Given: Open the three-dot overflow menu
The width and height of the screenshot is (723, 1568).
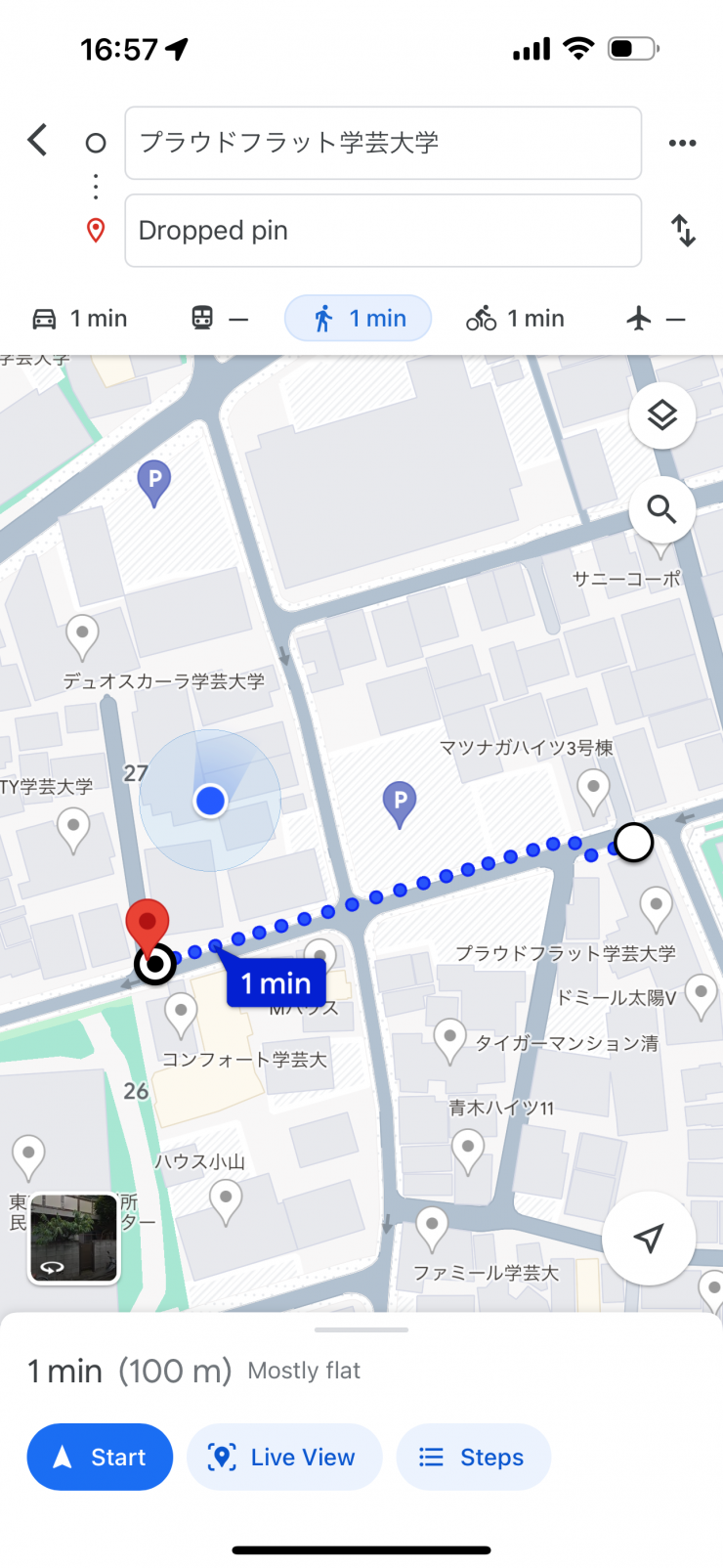Looking at the screenshot, I should point(682,143).
